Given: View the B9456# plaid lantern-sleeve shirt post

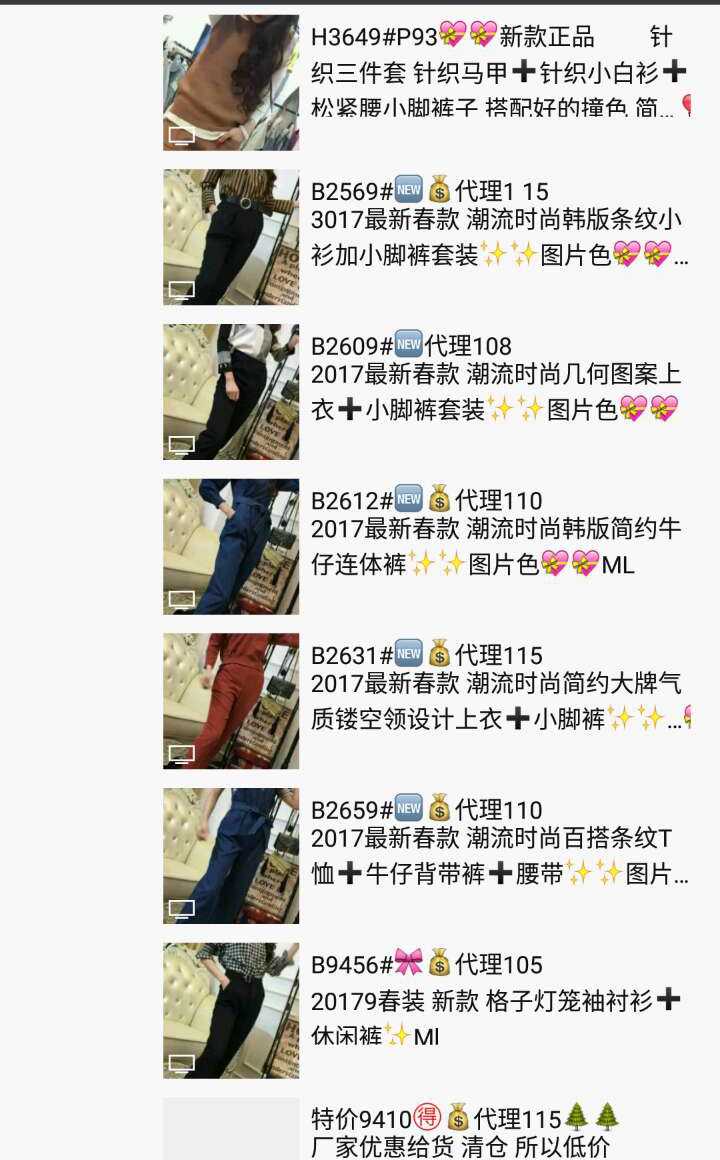Looking at the screenshot, I should (427, 1010).
